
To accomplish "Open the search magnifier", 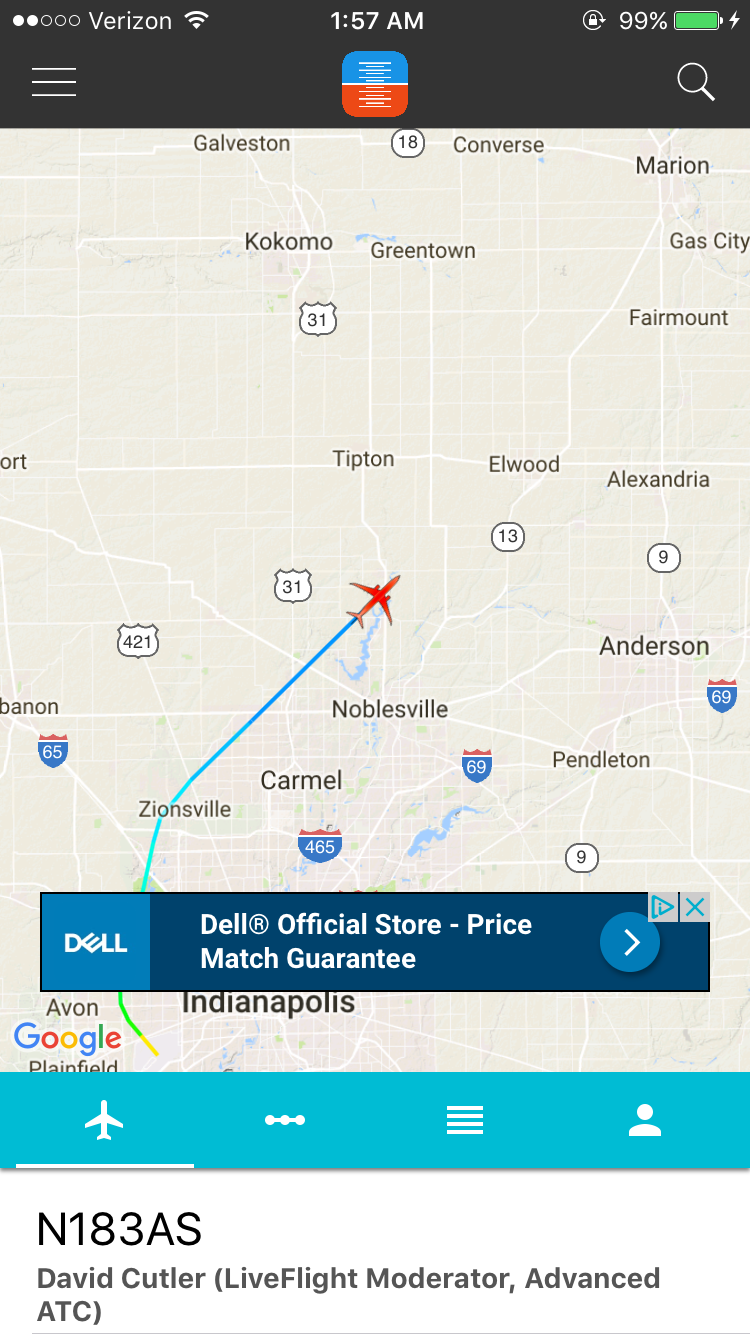I will point(695,82).
